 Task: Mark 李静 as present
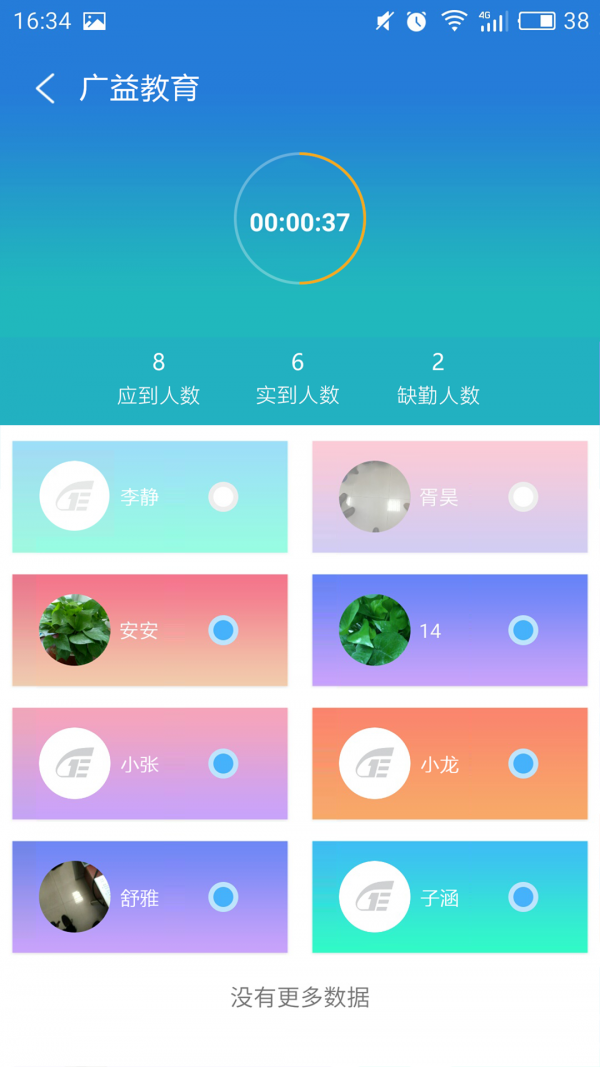(x=223, y=497)
